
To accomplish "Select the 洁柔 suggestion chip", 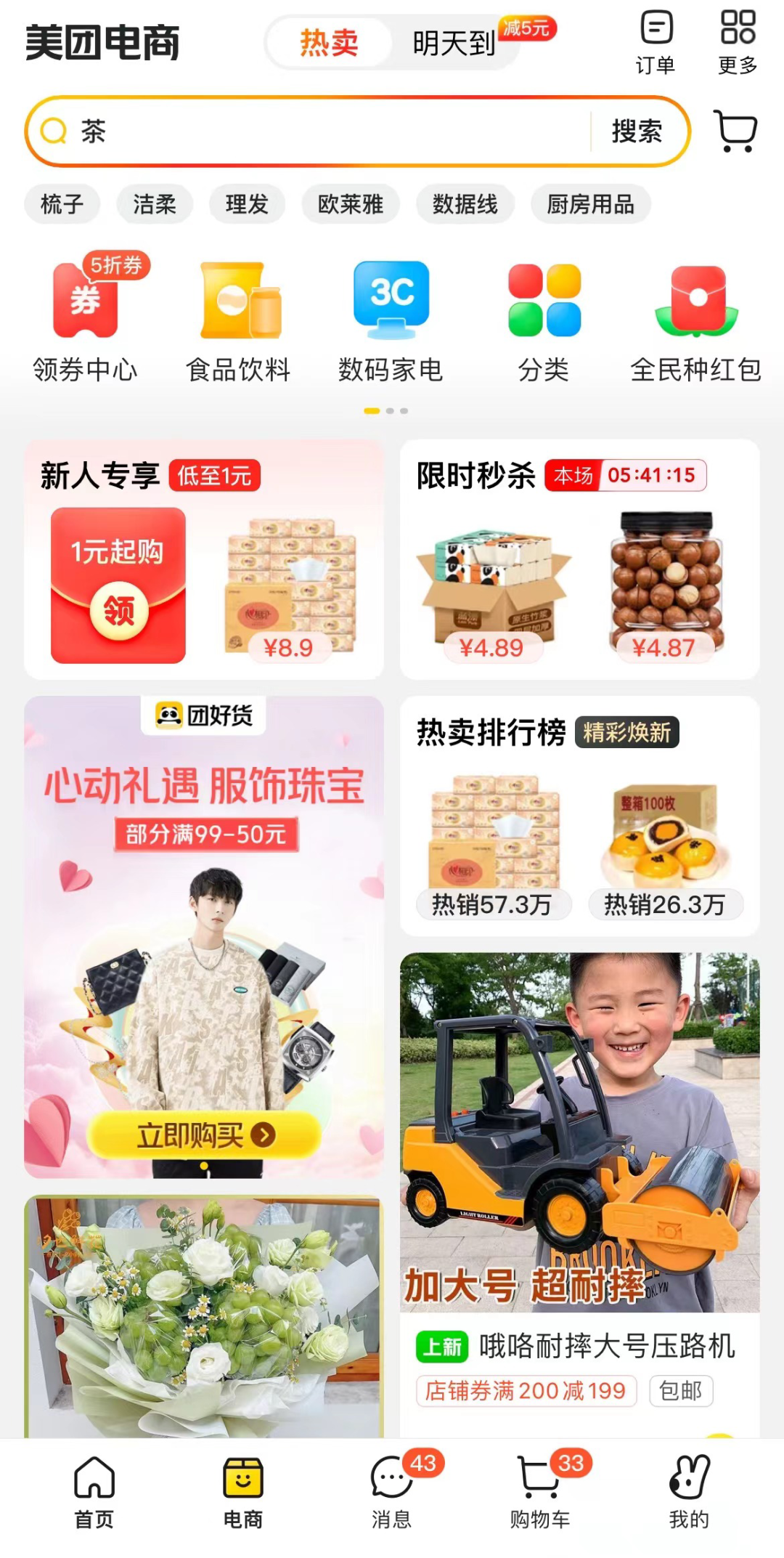I will (x=155, y=204).
